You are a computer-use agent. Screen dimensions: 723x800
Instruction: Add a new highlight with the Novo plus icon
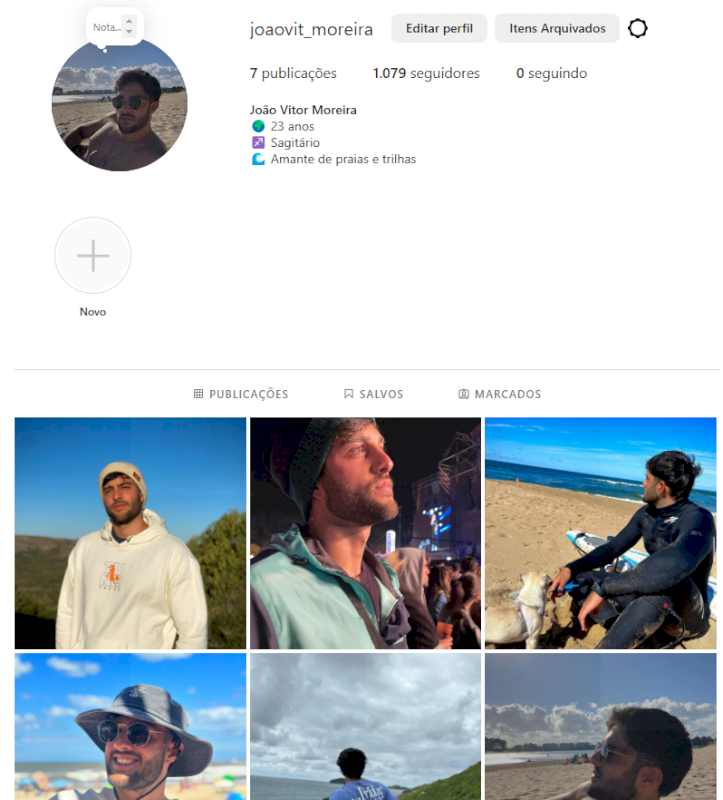point(93,255)
